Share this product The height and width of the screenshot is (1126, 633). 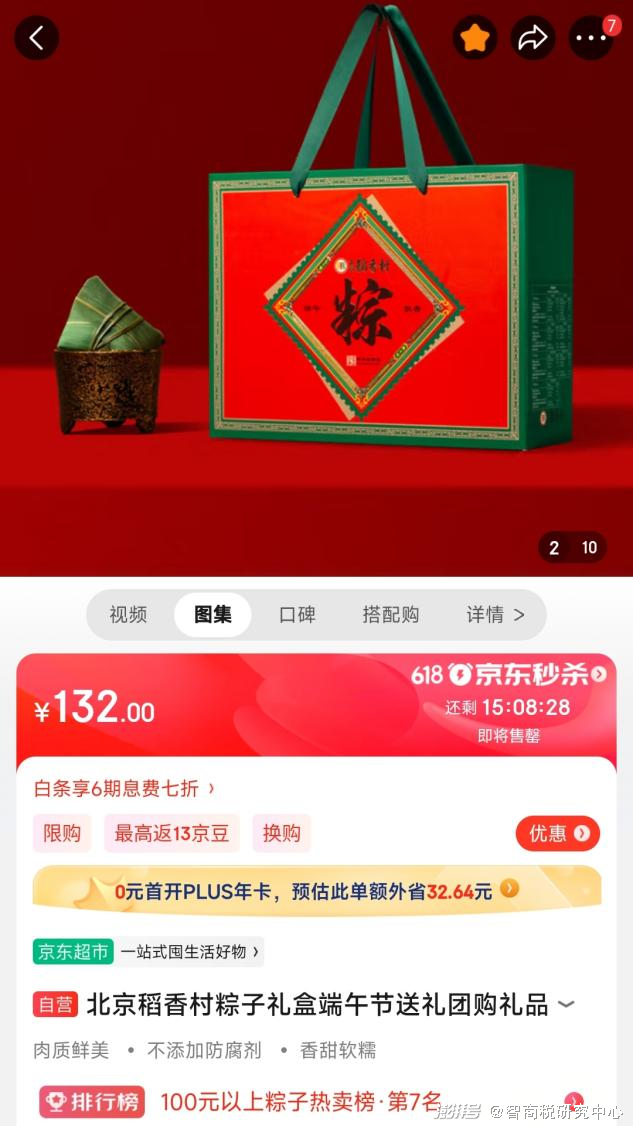pos(532,37)
